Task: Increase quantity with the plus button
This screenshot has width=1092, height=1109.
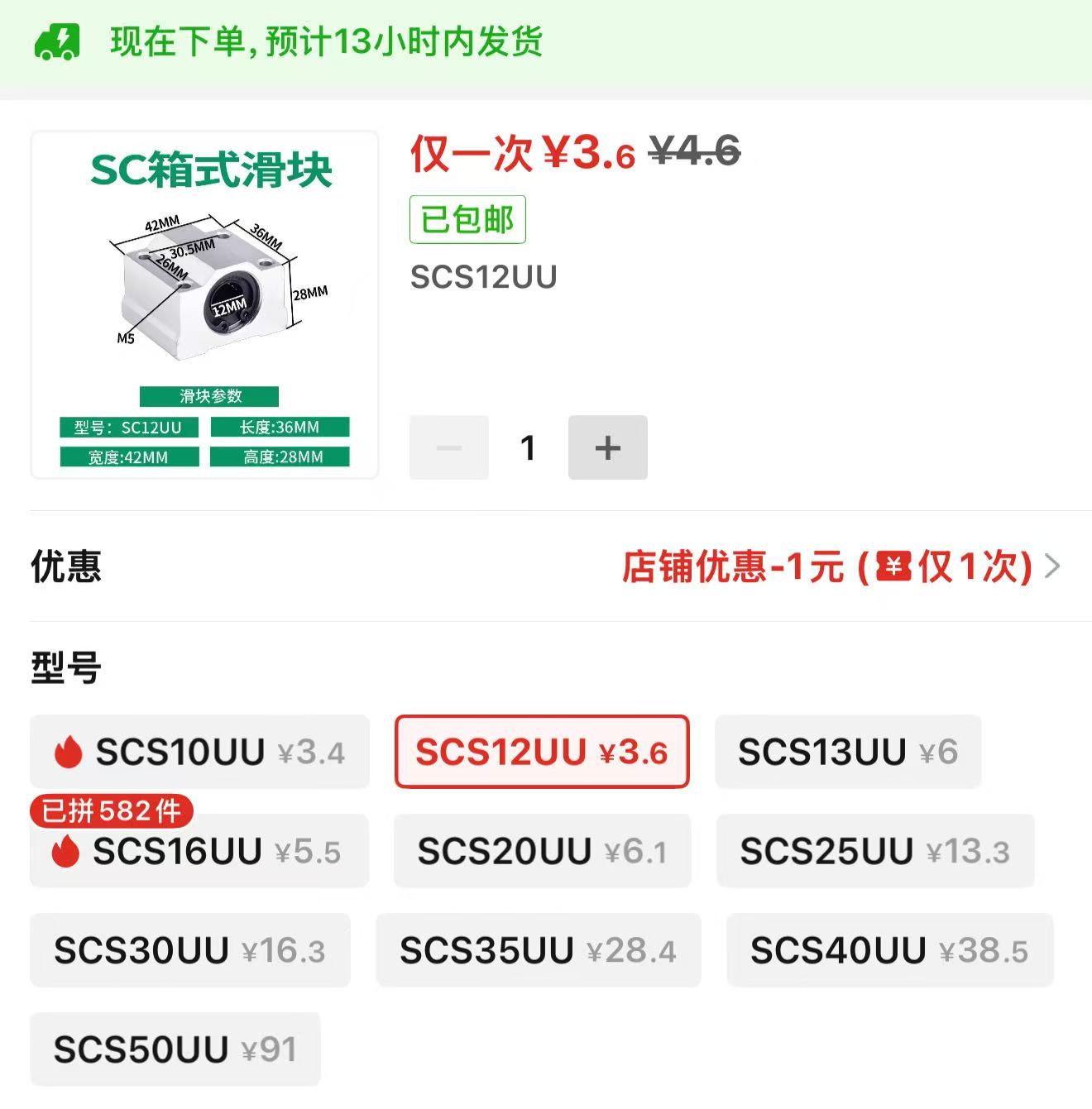Action: click(x=607, y=447)
